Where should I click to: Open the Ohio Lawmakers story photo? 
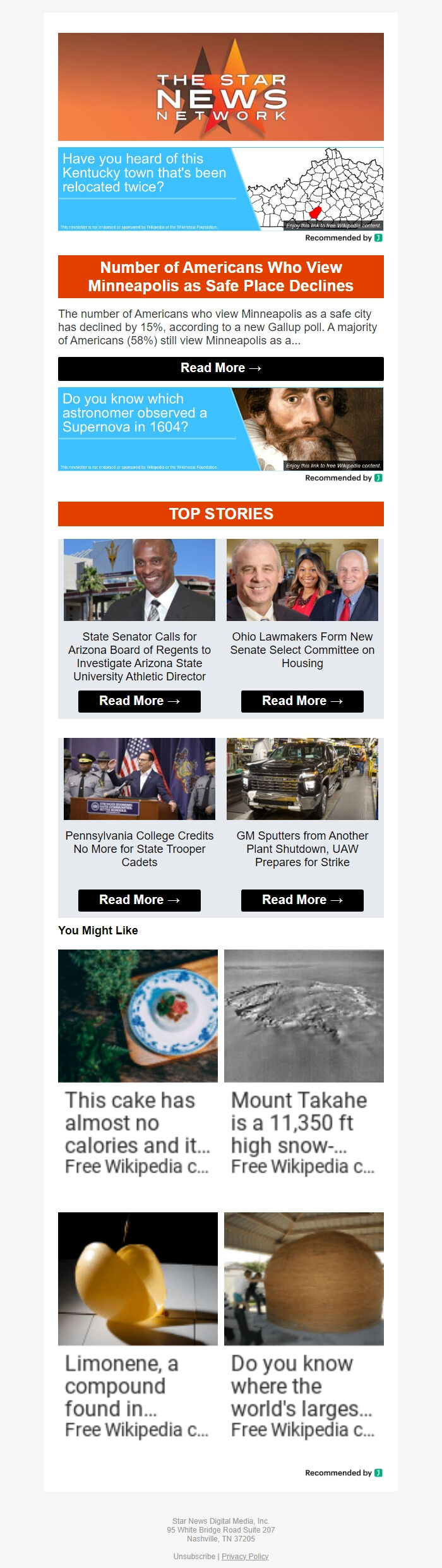[302, 580]
